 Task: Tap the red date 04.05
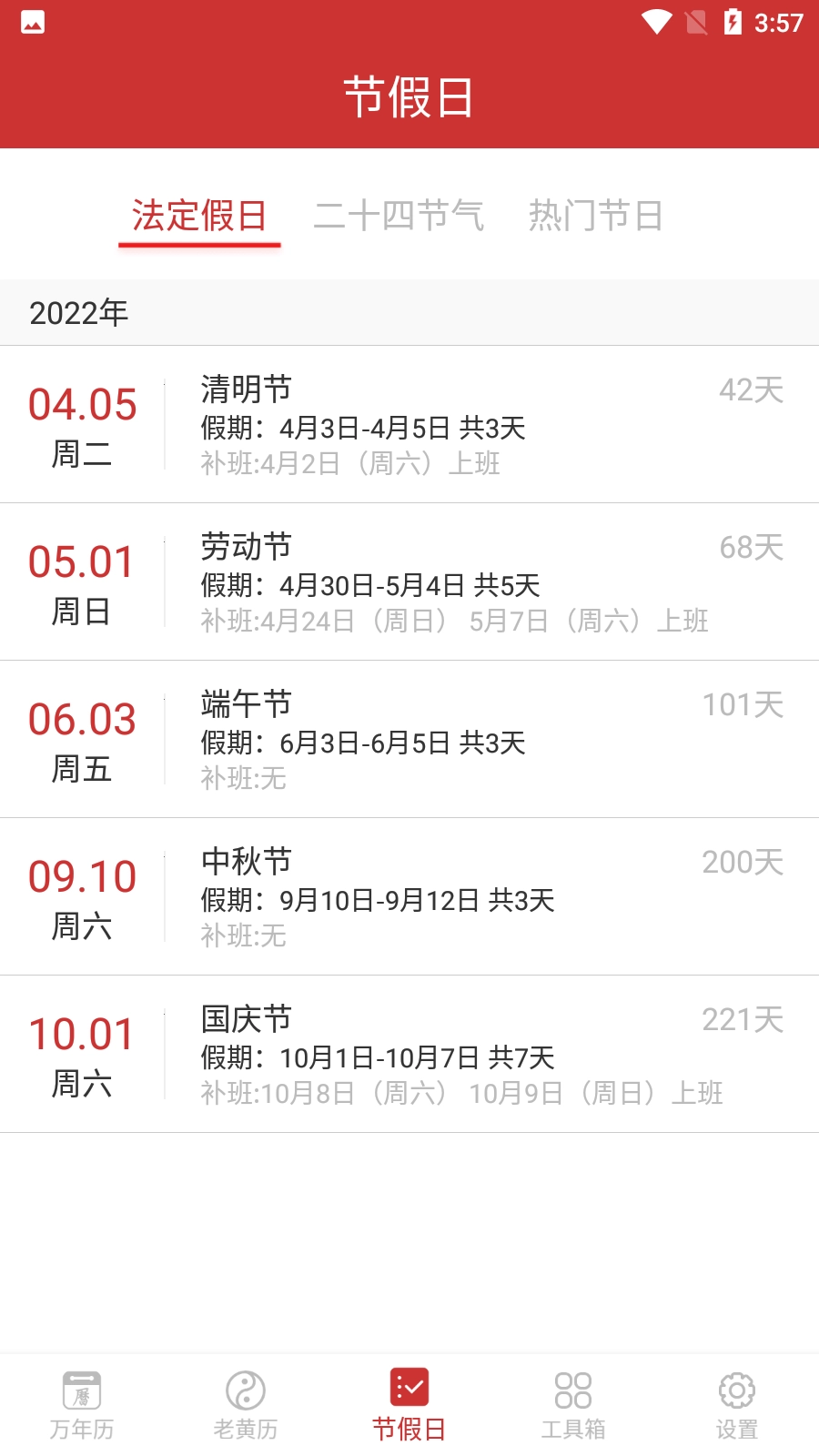click(x=80, y=404)
